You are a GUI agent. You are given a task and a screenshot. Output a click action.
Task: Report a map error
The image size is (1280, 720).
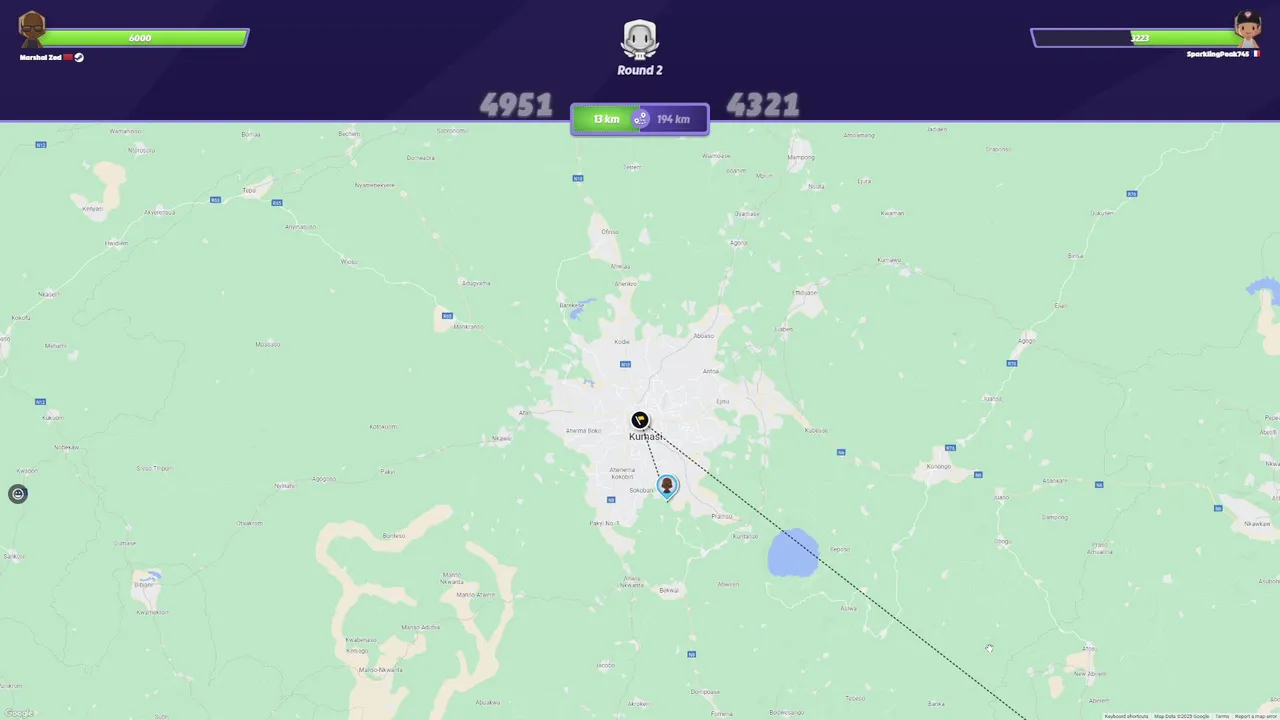pyautogui.click(x=1256, y=716)
